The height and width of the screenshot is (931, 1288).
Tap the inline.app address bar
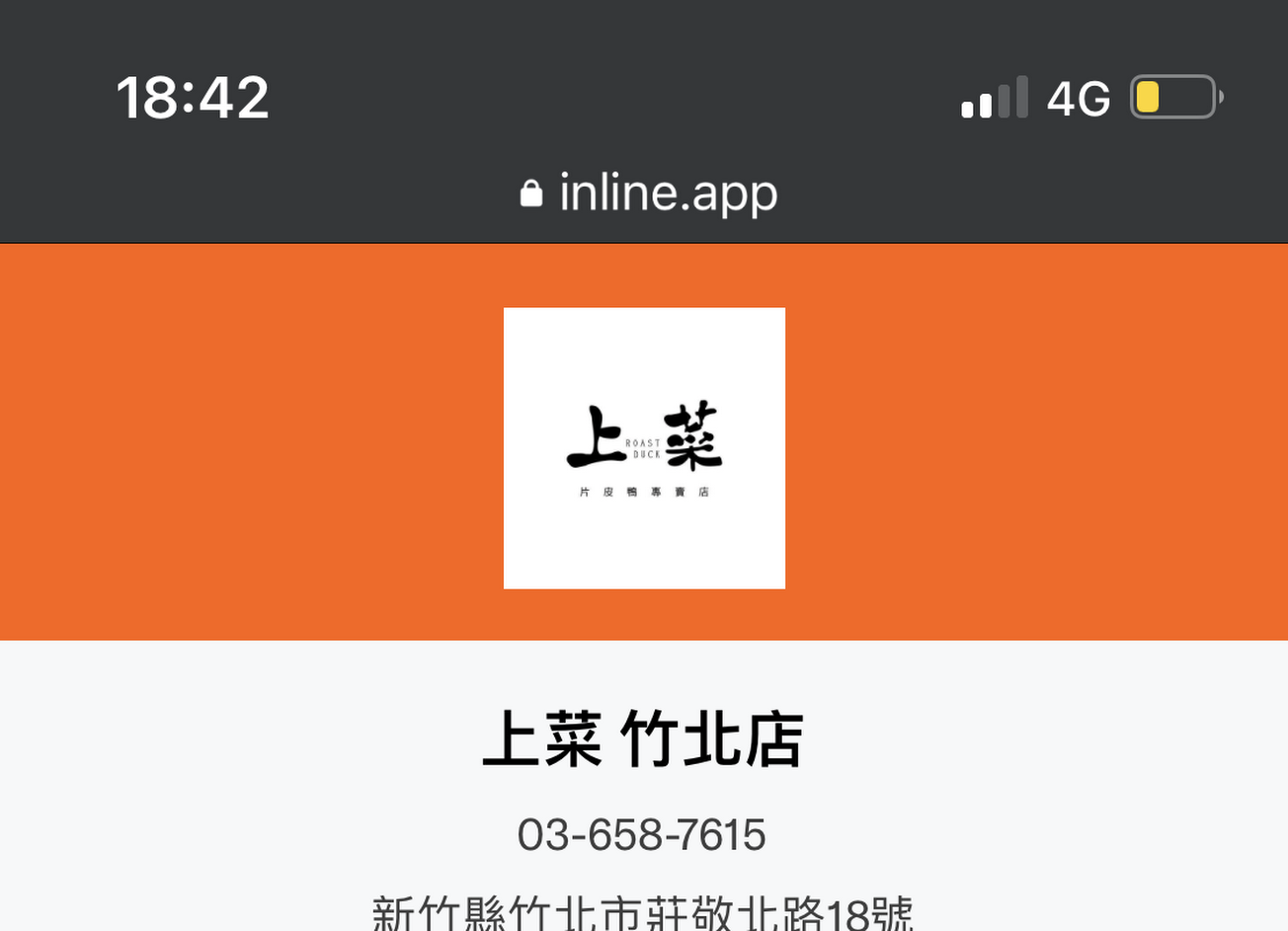click(x=649, y=193)
